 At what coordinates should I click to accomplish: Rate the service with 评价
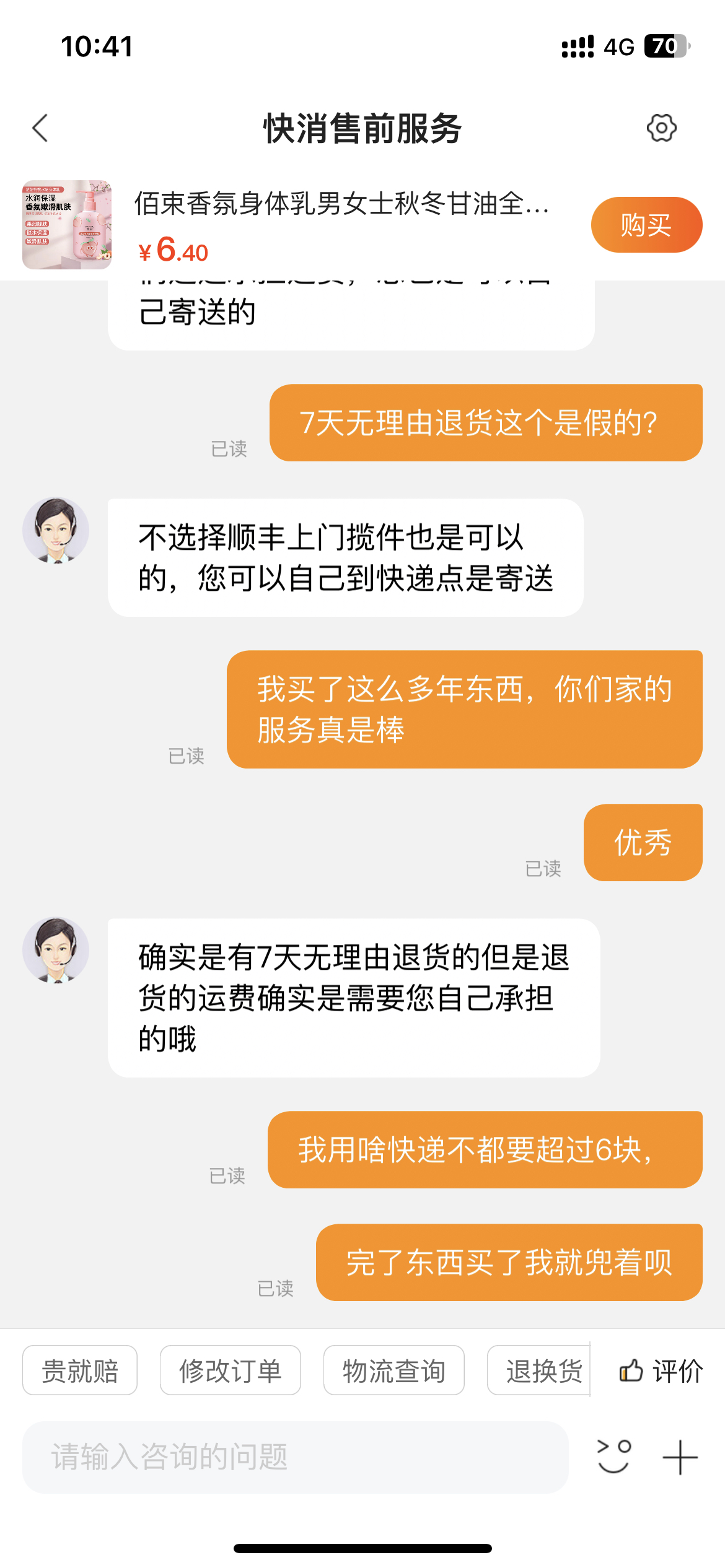coord(661,1370)
